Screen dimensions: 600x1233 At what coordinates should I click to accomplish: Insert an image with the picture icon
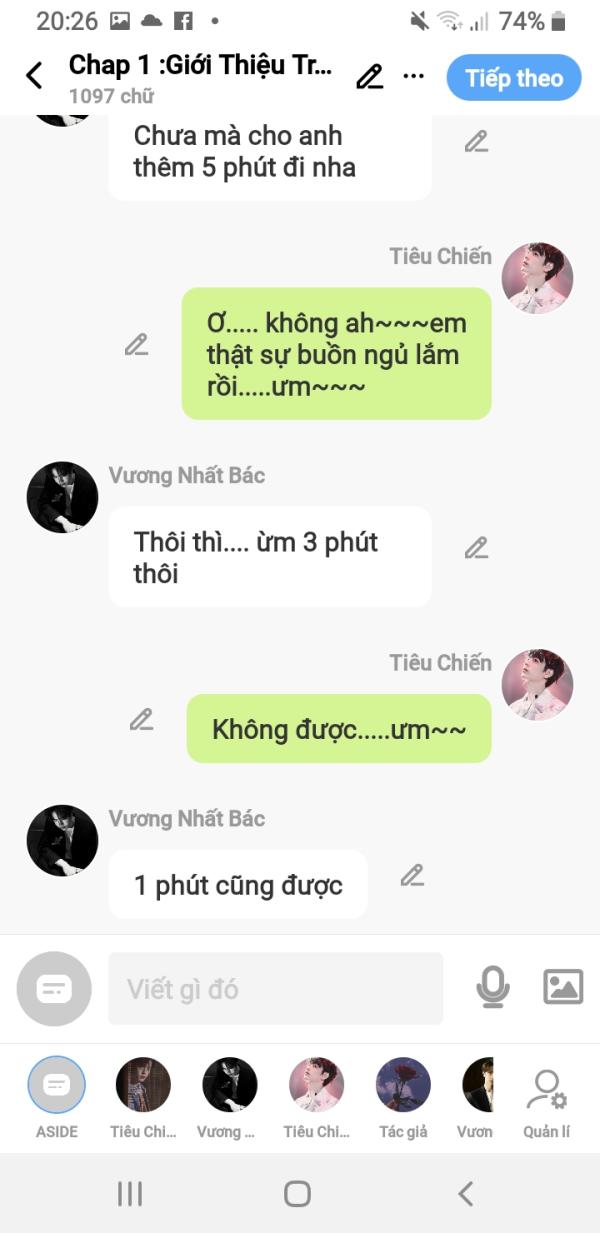(x=563, y=988)
